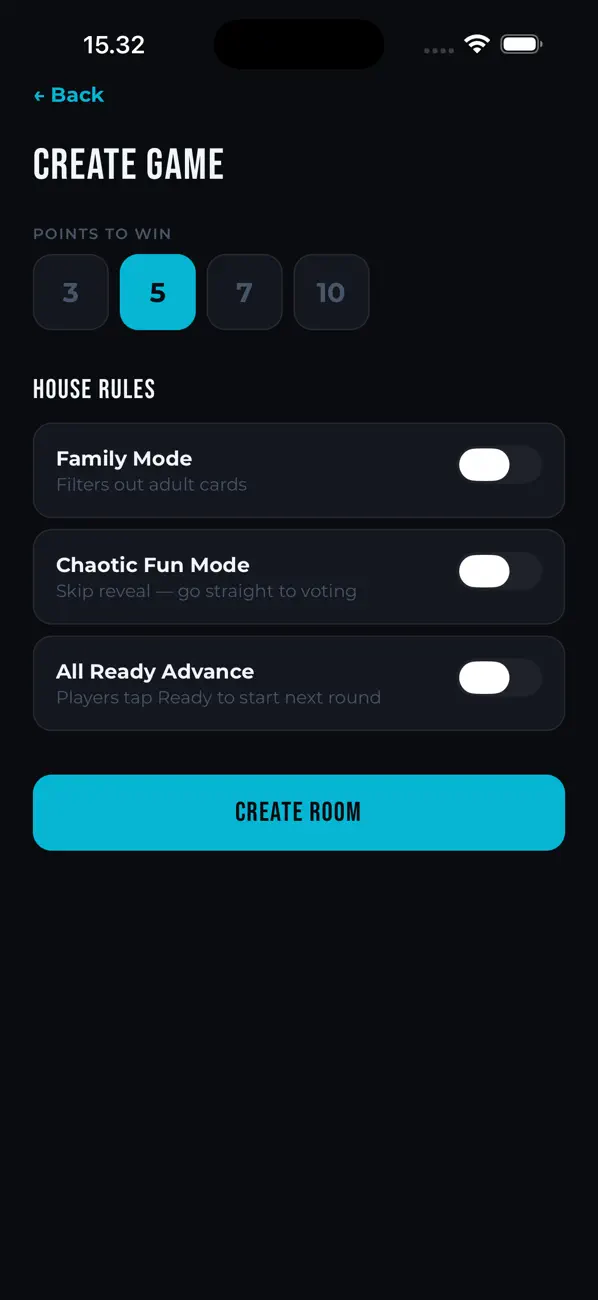Pick 10 points to win
This screenshot has height=1300, width=598.
[x=331, y=292]
